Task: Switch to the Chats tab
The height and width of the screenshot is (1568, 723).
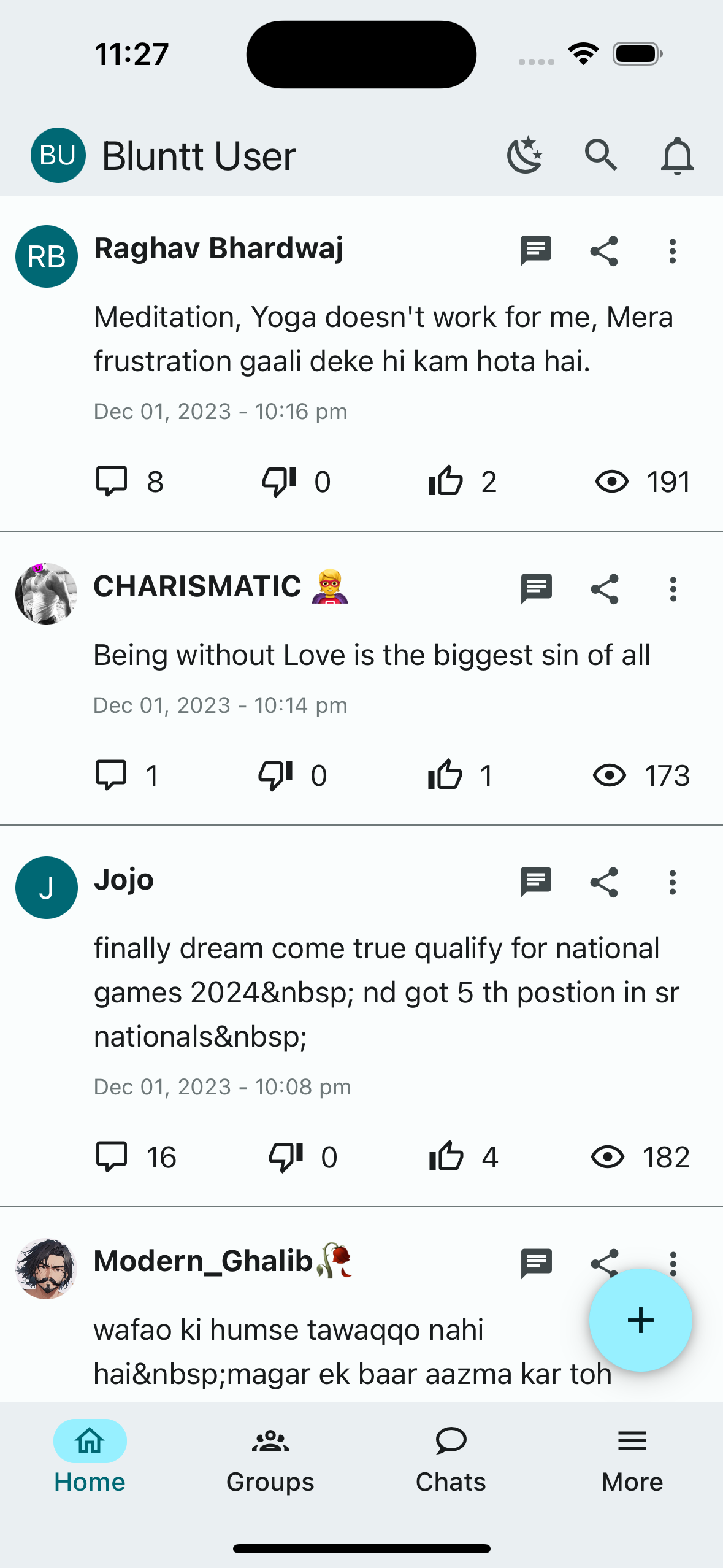Action: [451, 1459]
